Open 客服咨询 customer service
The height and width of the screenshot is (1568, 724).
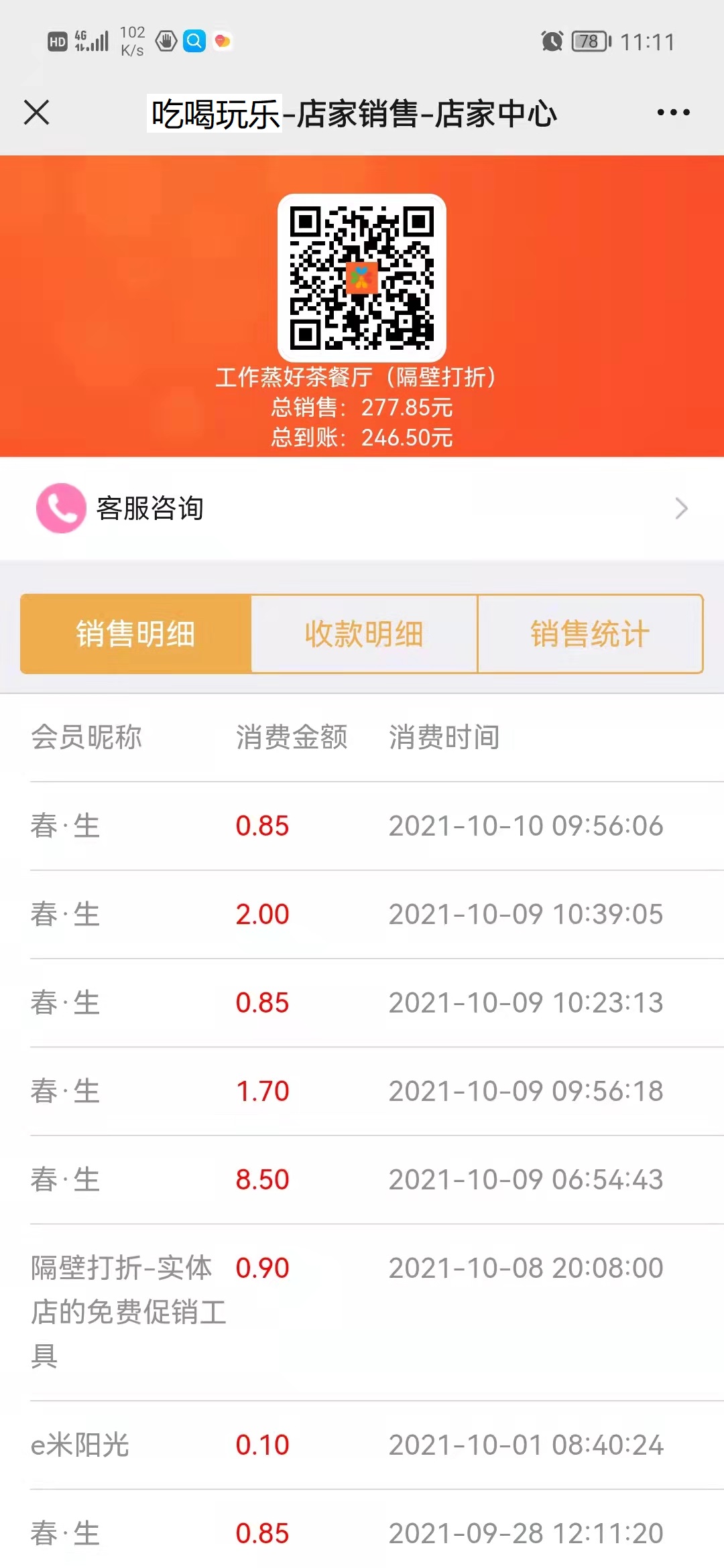[x=362, y=508]
